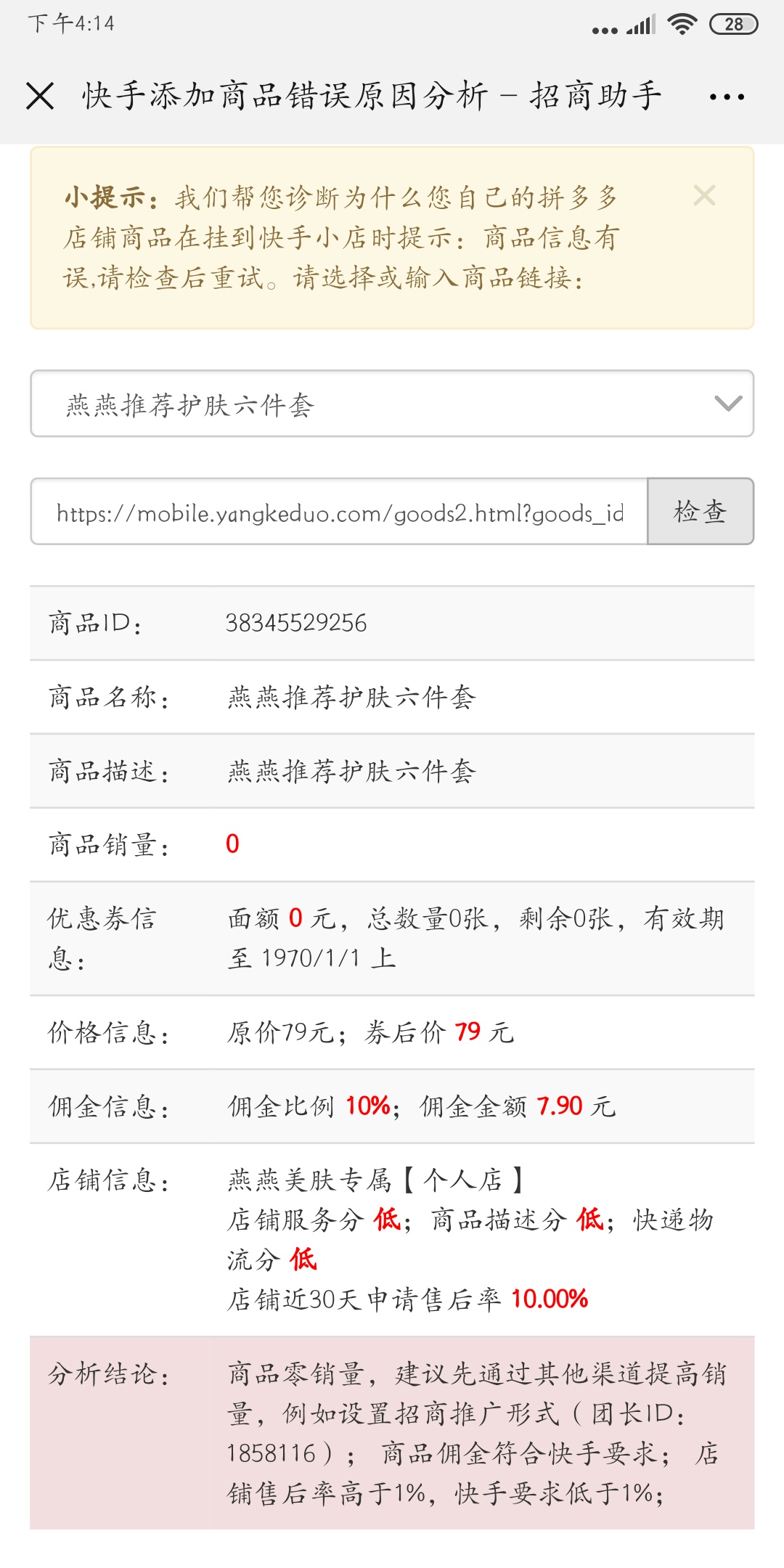Tap the 检查 button

pyautogui.click(x=701, y=511)
